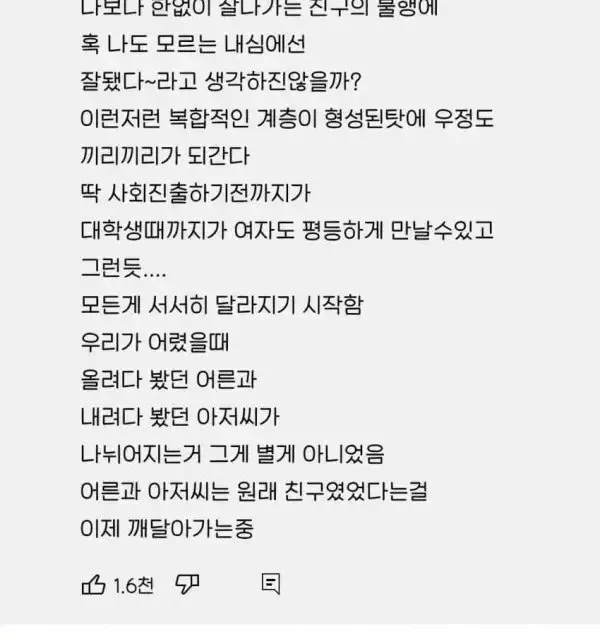Dislike this comment with the thumbs down
Viewport: 600px width, 639px height.
(x=186, y=585)
